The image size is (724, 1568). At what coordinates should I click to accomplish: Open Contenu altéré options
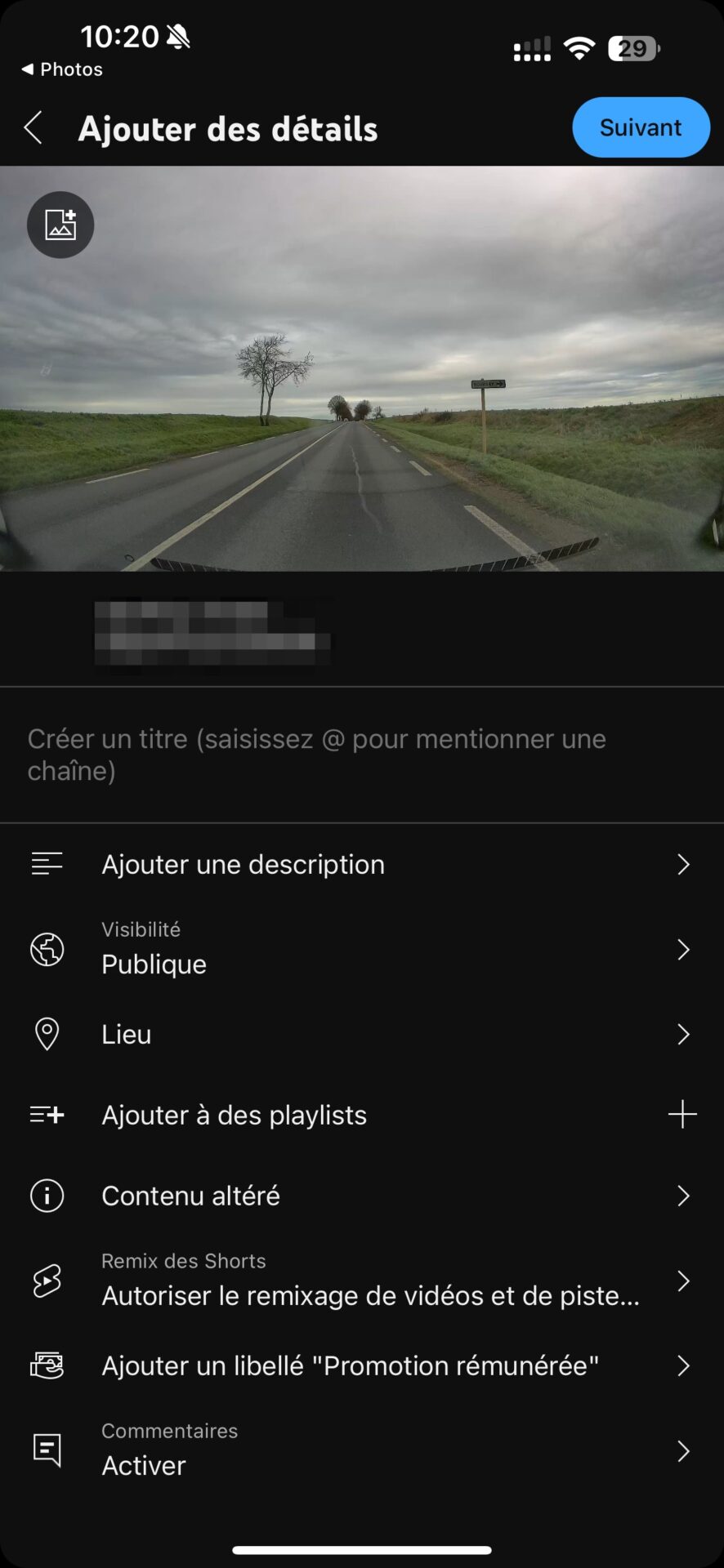tap(361, 1196)
